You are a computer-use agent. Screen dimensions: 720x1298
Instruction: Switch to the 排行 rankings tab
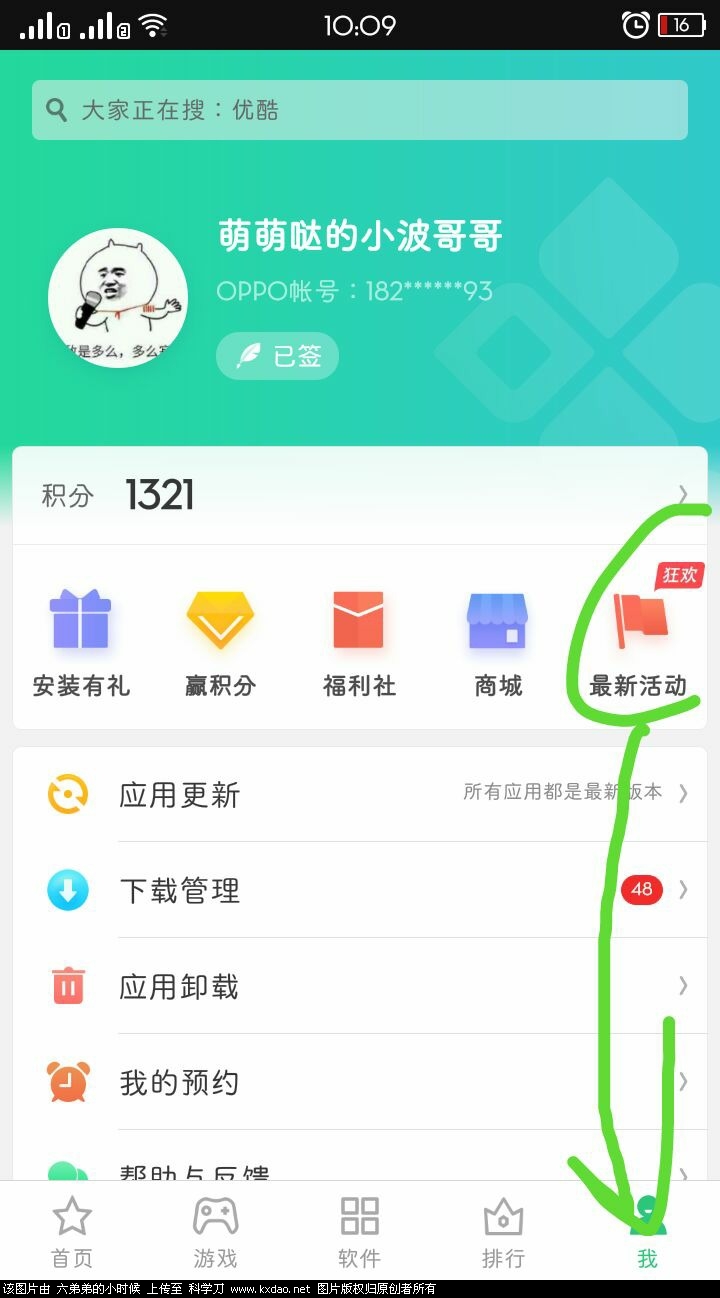(x=503, y=1232)
